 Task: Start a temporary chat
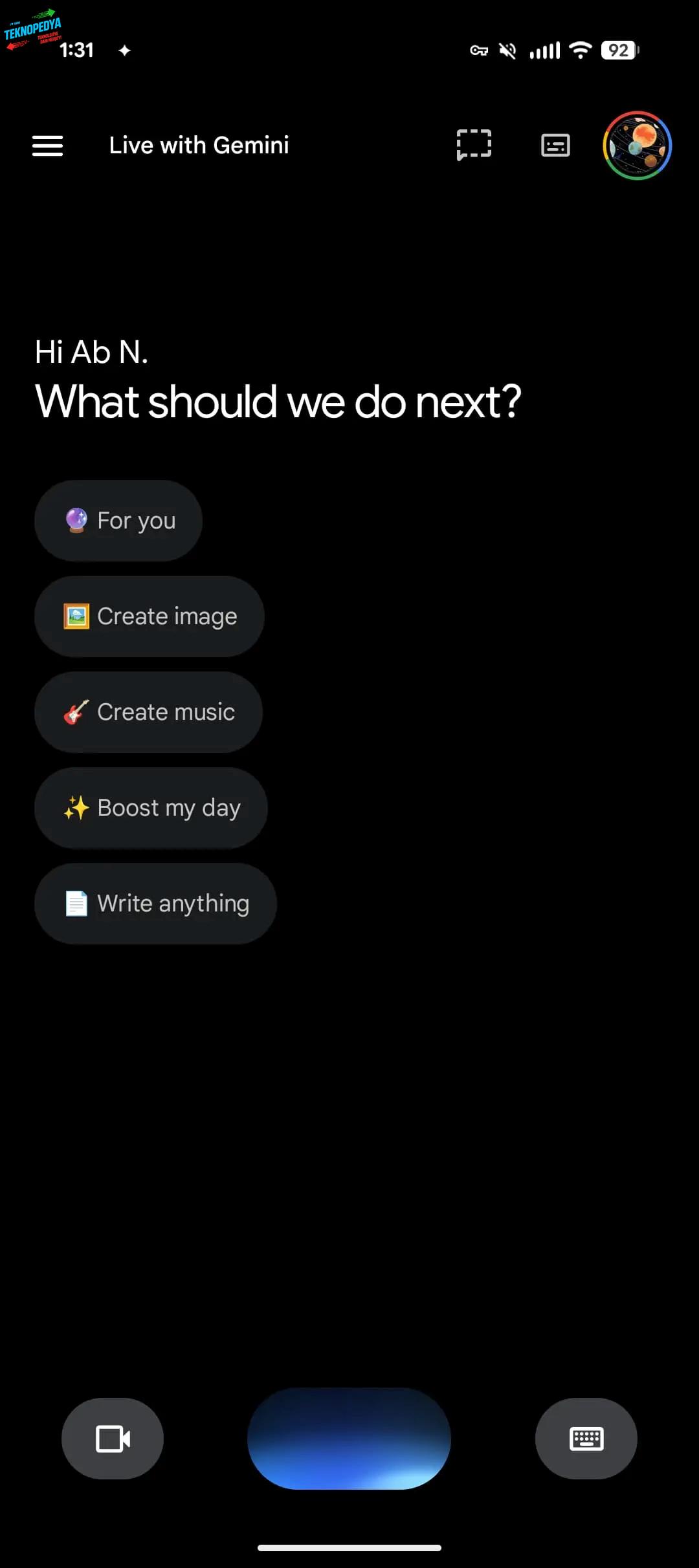click(x=474, y=145)
